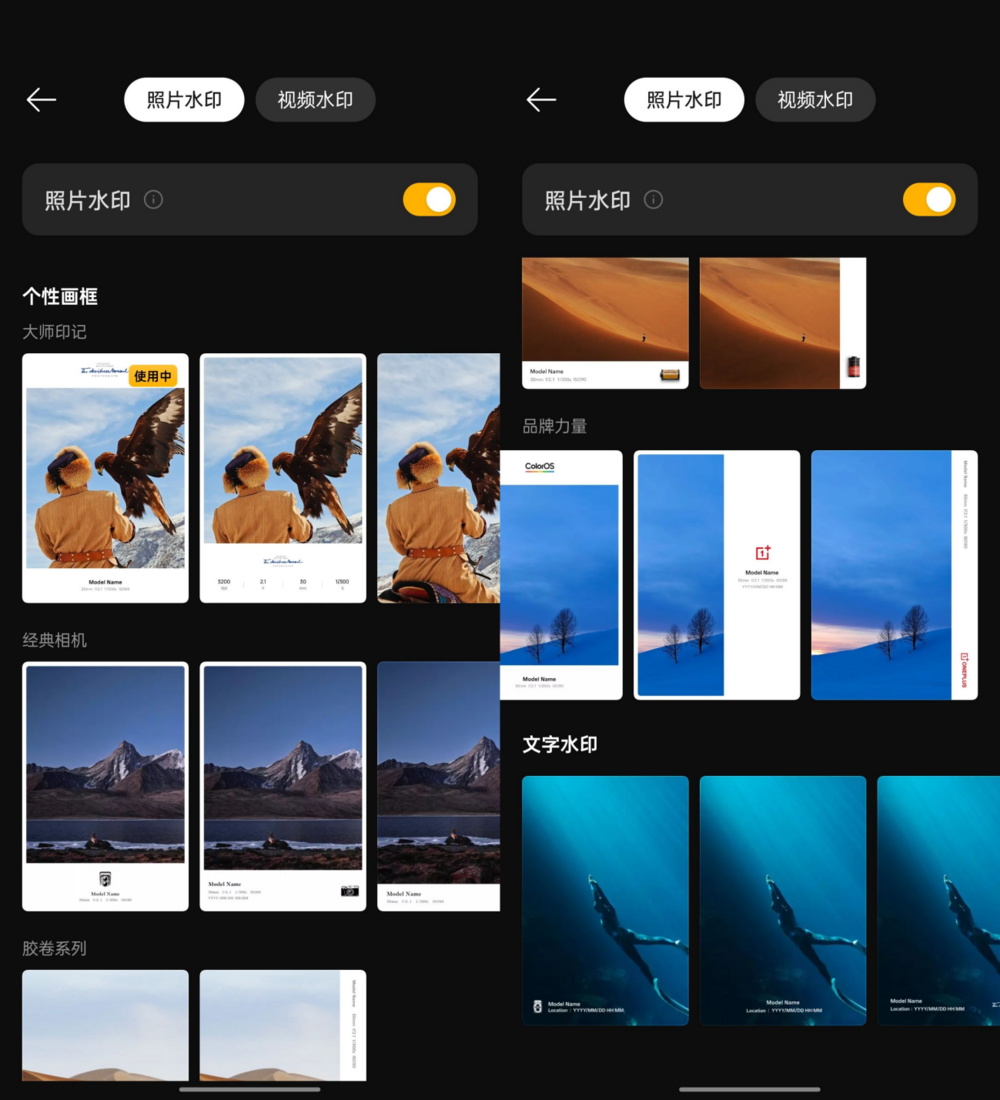Select the frame with centered OnePlus logo

click(717, 575)
